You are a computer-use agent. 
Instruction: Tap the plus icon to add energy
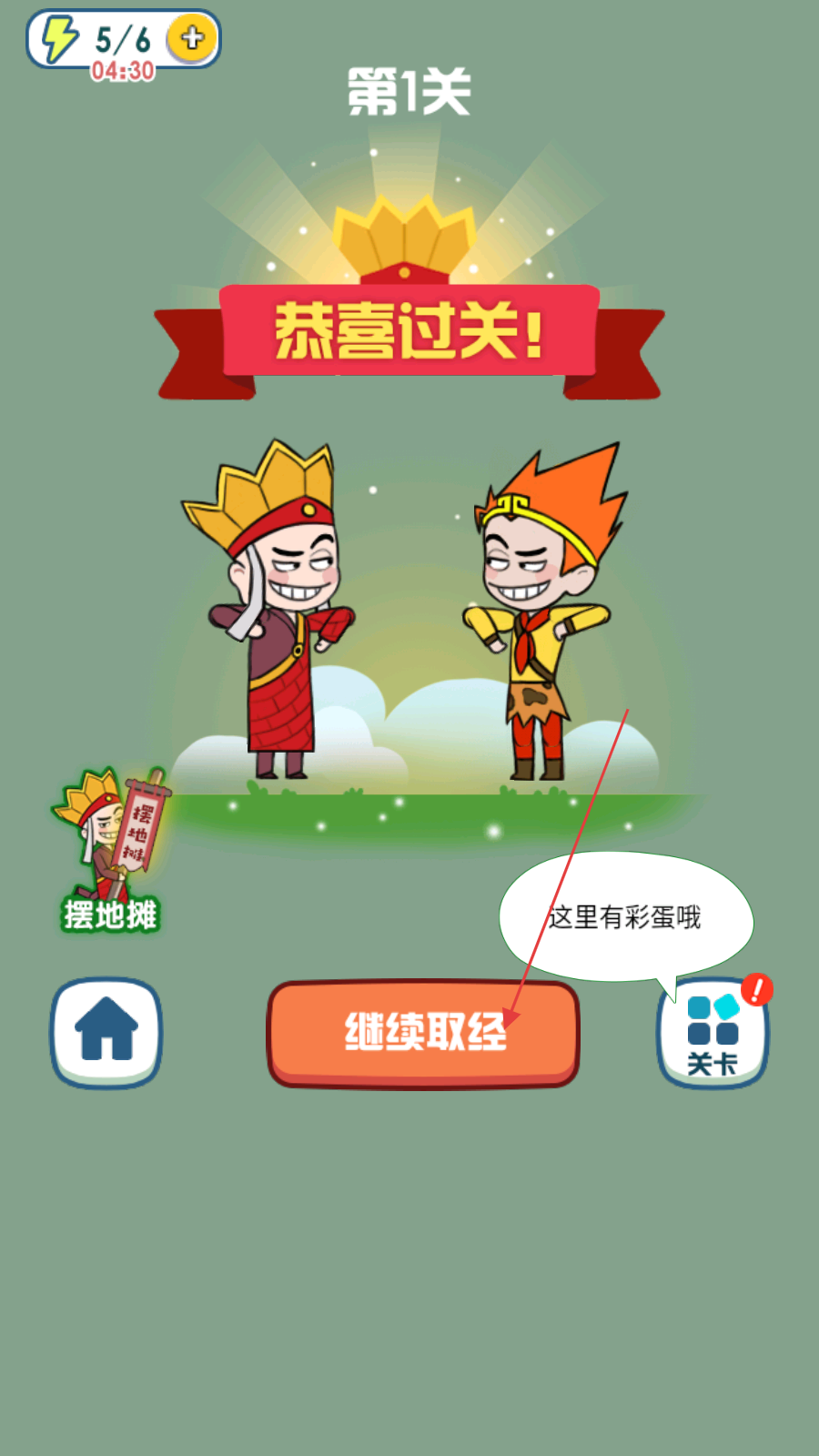192,39
